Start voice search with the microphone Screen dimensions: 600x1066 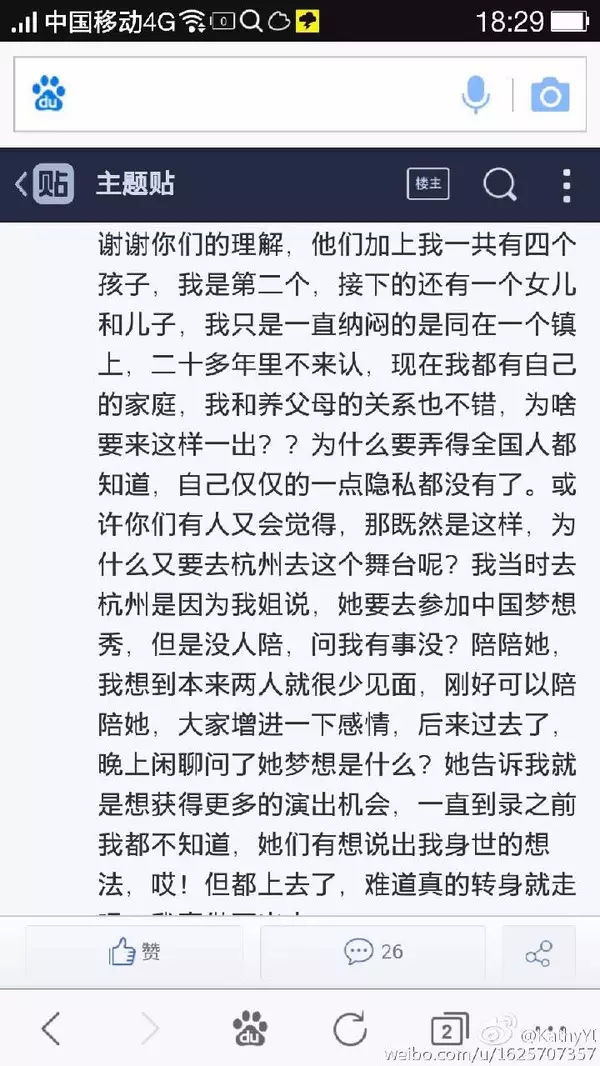point(476,95)
